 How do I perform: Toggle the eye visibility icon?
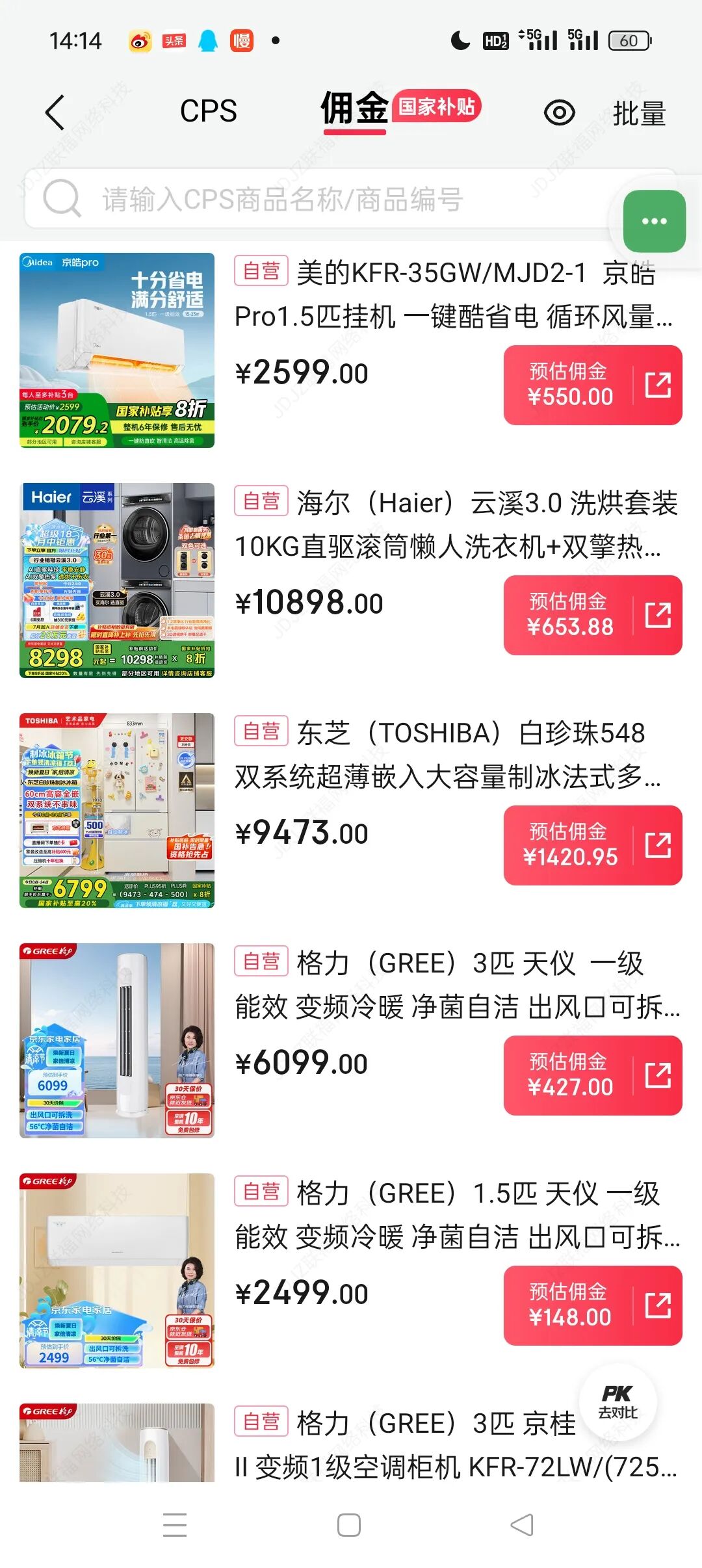(560, 113)
